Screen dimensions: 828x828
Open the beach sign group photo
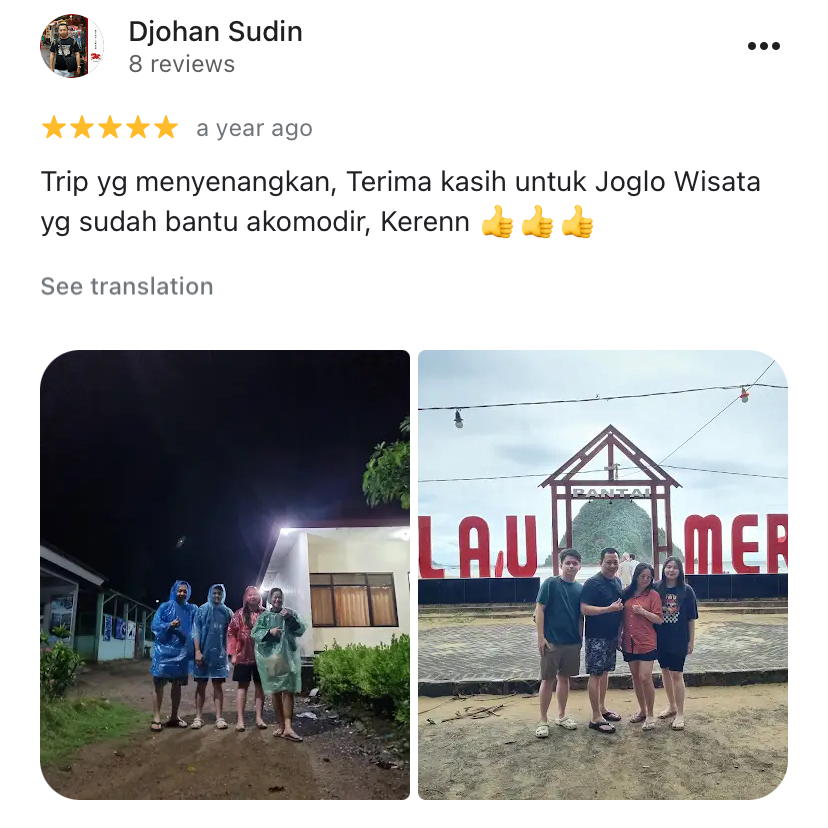[x=602, y=574]
